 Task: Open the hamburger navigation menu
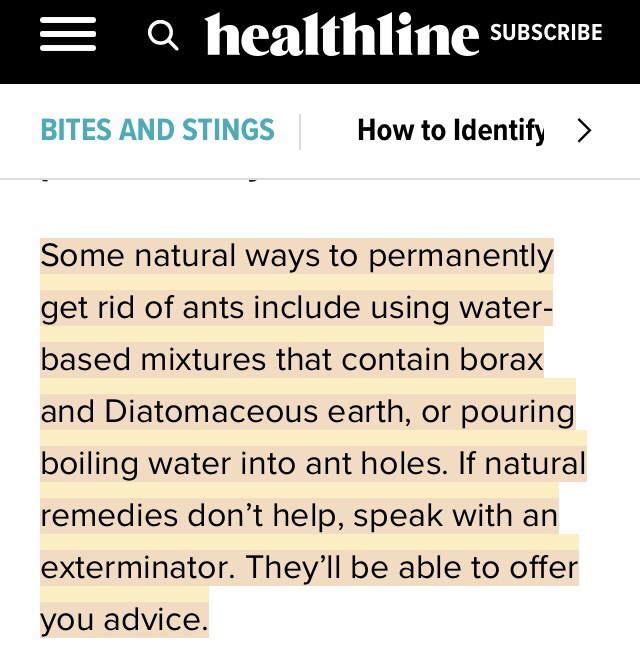68,35
